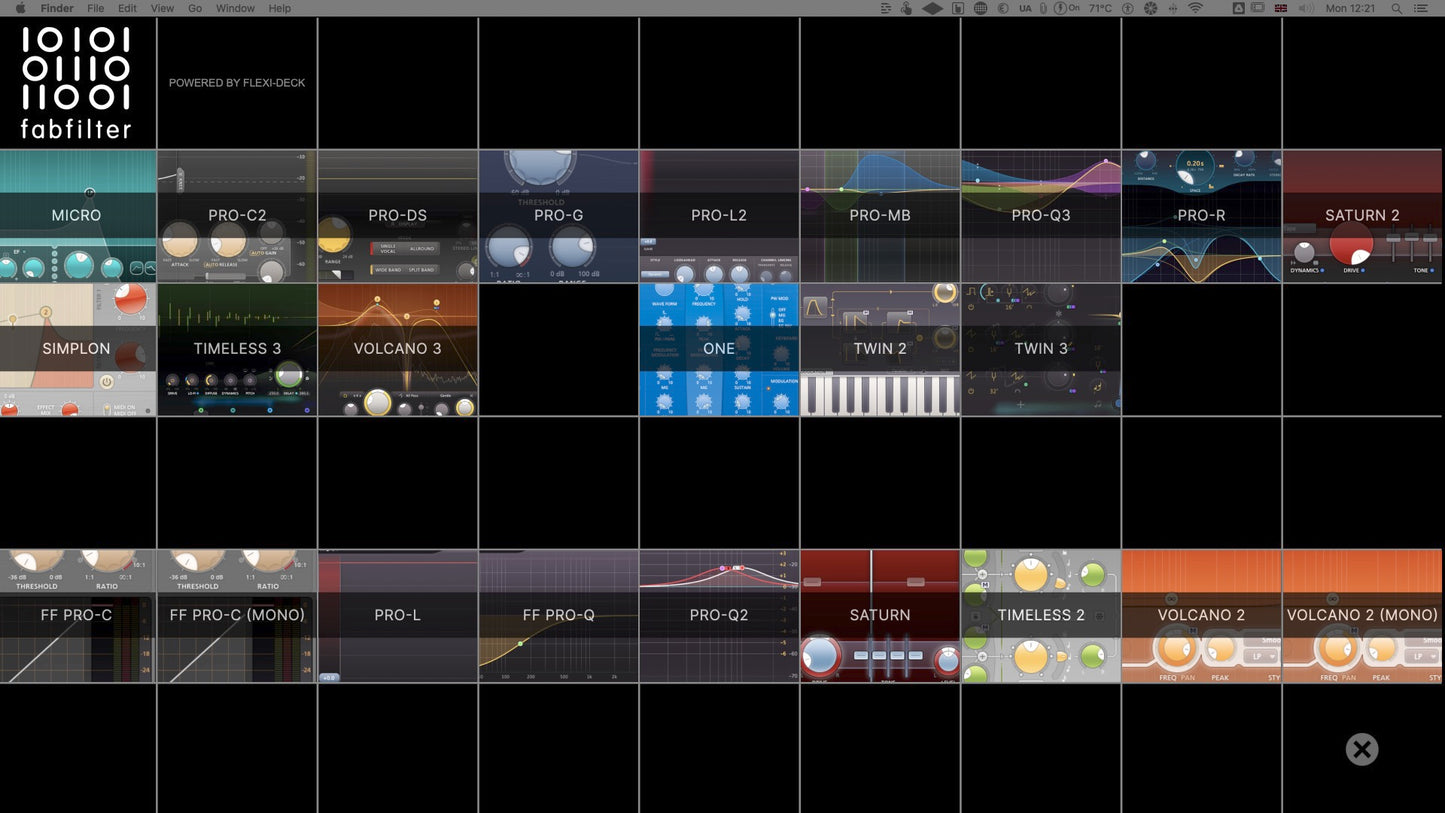Tap the PRO-L2 limiter tile
The height and width of the screenshot is (813, 1445).
pyautogui.click(x=719, y=216)
